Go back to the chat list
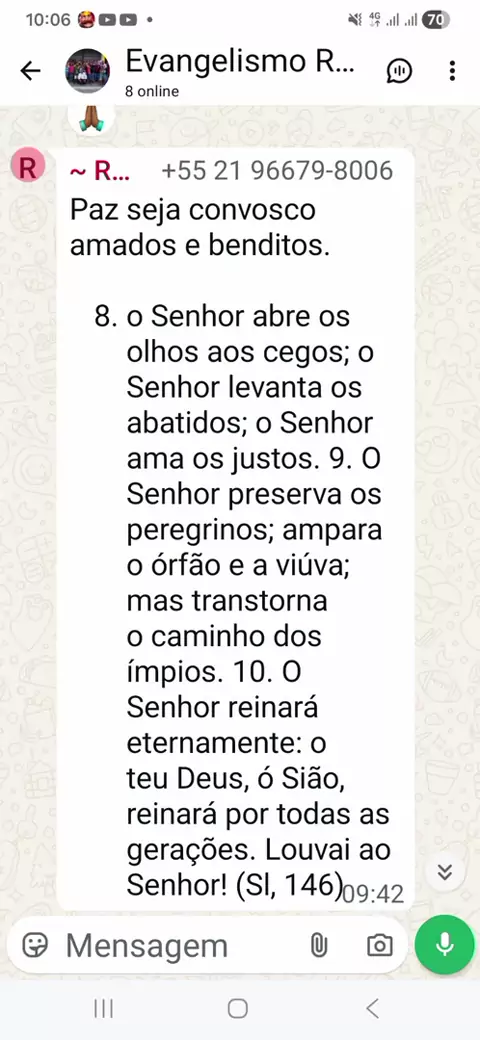Image resolution: width=480 pixels, height=1040 pixels. click(x=30, y=70)
